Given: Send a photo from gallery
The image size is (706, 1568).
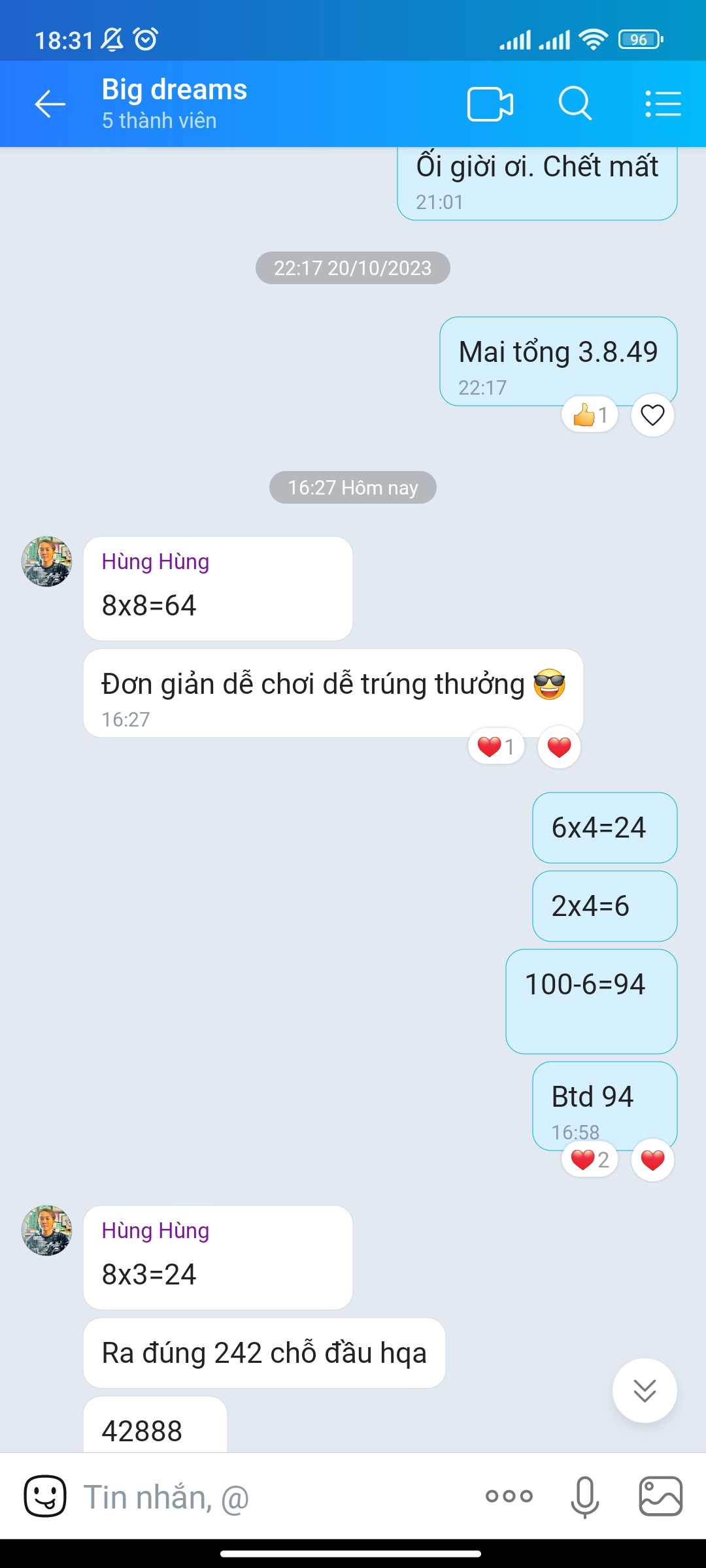Looking at the screenshot, I should point(660,1496).
